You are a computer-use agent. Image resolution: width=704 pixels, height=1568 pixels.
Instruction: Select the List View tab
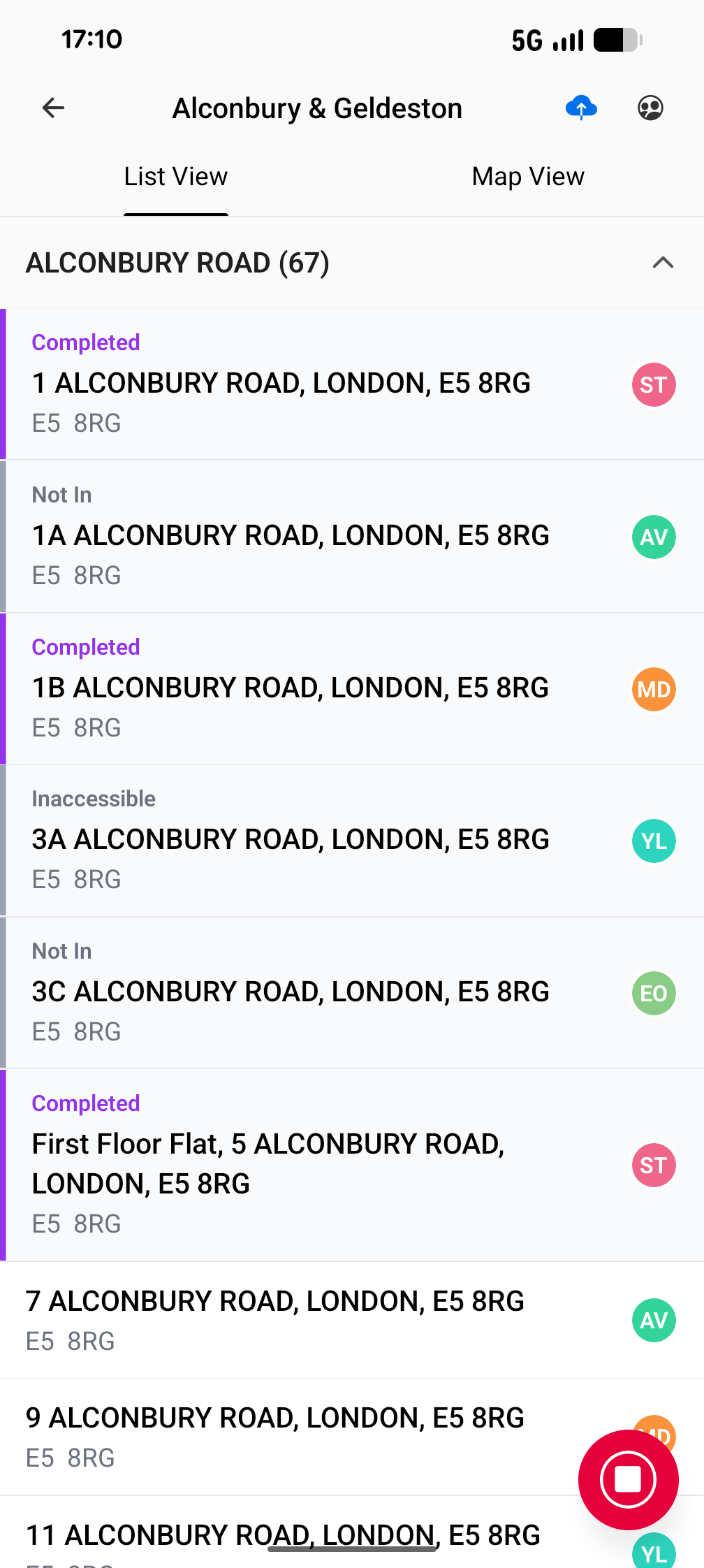pos(176,177)
